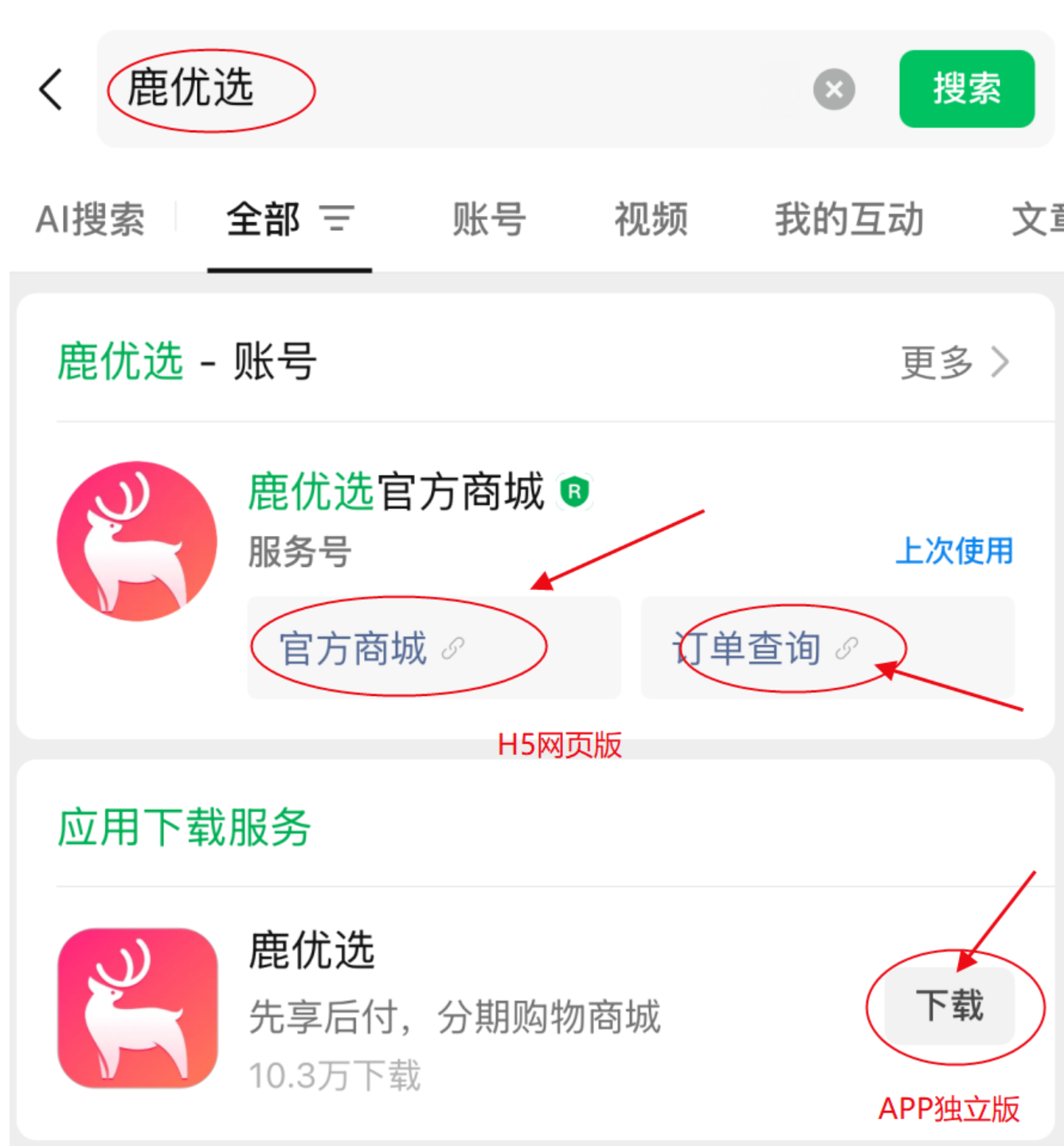Switch to the 账号 tab
Screen dimensions: 1064x1146
click(x=489, y=219)
